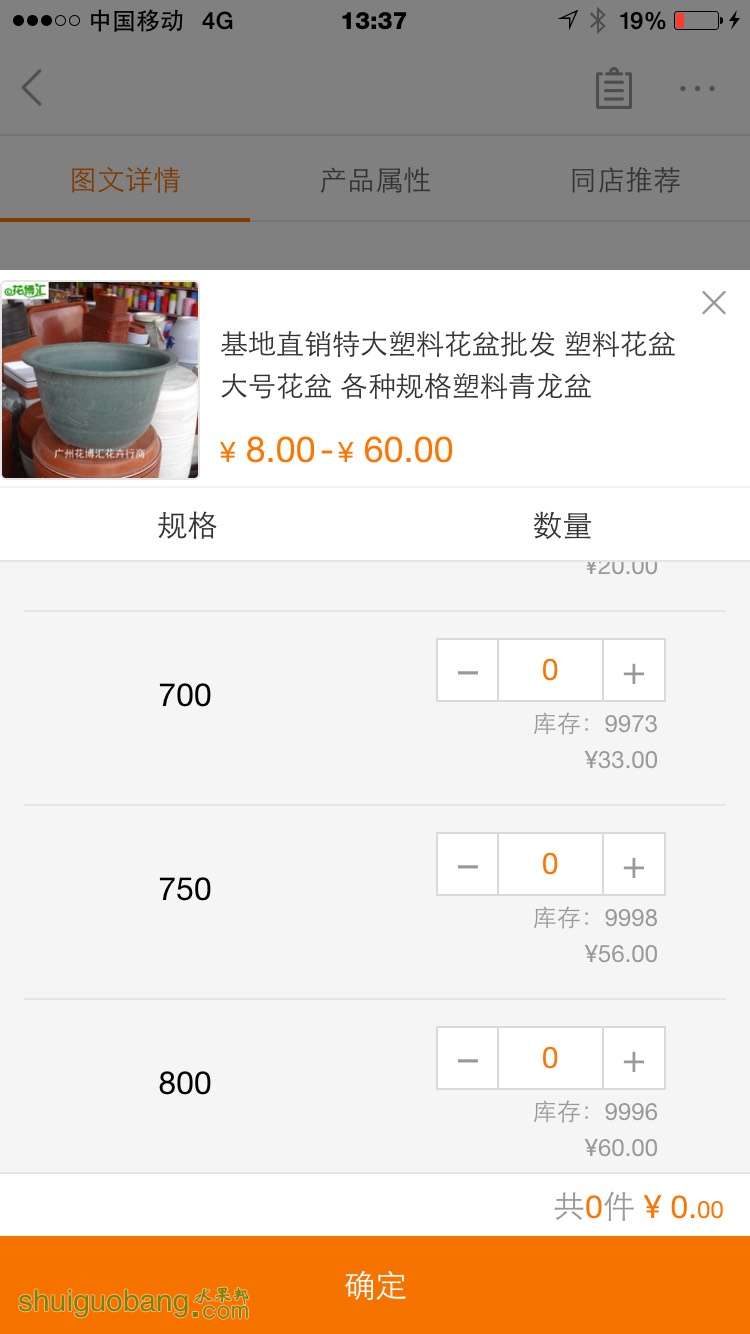
Task: Decrease quantity for the 700 size
Action: tap(467, 671)
